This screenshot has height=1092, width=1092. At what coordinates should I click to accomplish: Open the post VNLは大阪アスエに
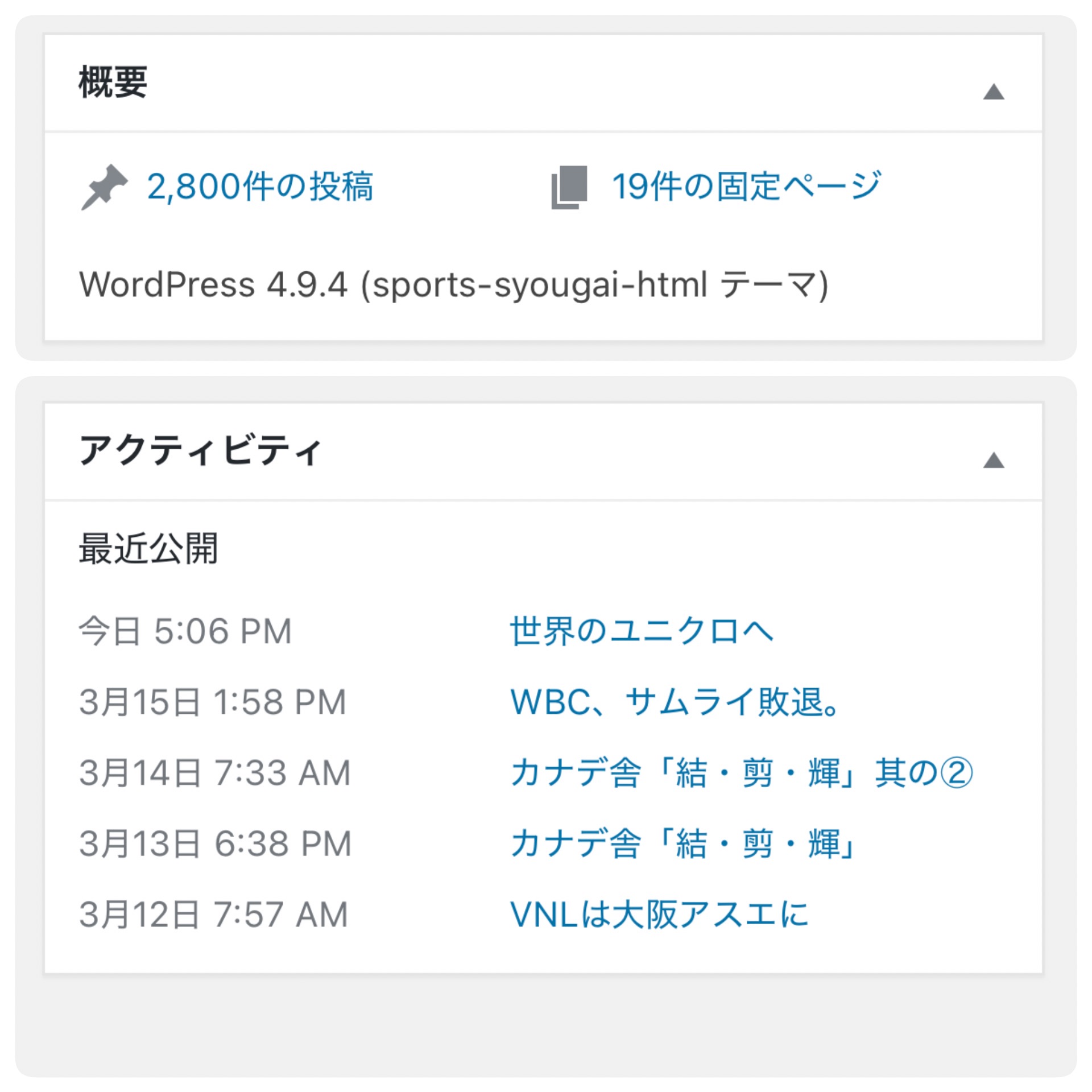[x=659, y=915]
